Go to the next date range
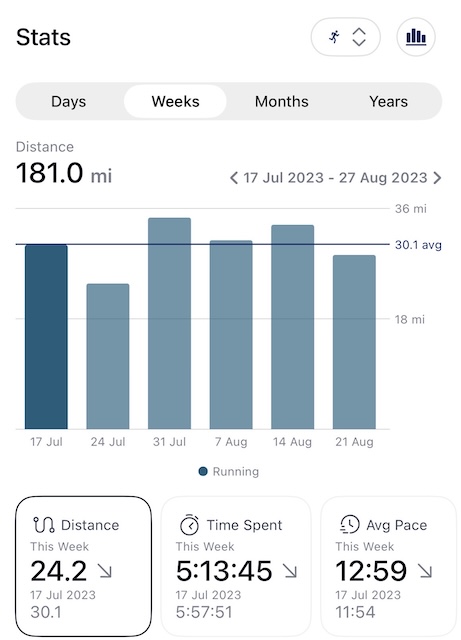The image size is (461, 640). [x=437, y=178]
